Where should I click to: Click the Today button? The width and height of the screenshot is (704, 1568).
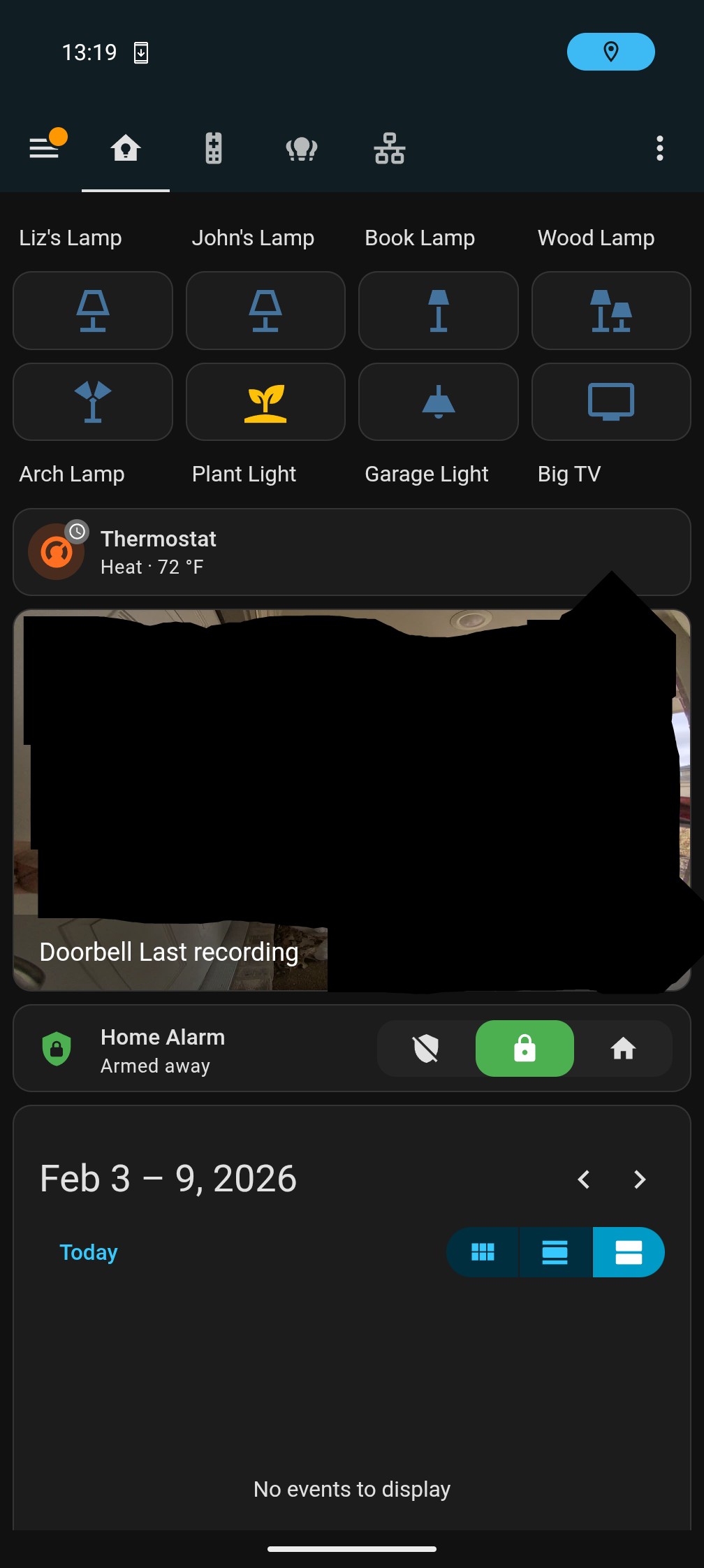88,1252
